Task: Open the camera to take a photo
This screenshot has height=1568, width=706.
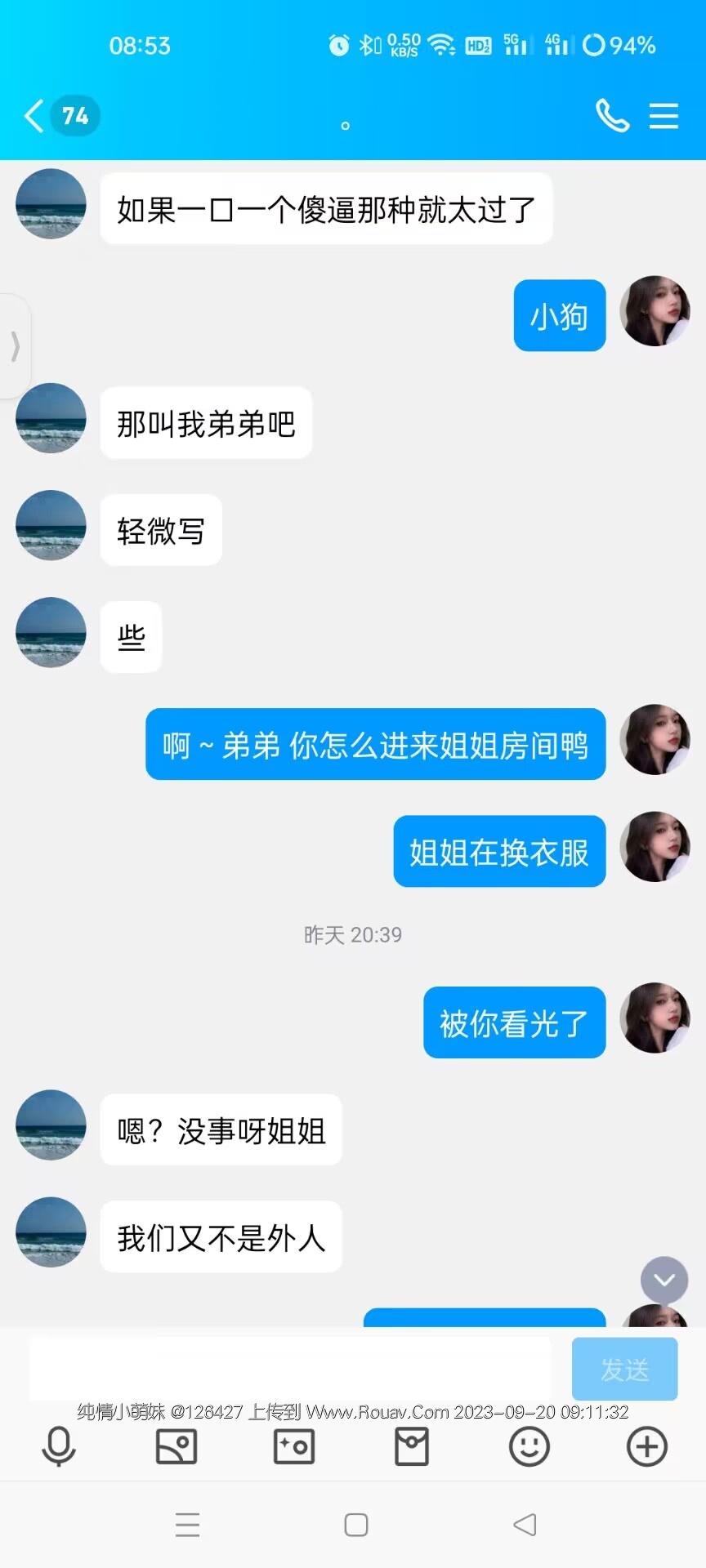Action: pos(294,1447)
